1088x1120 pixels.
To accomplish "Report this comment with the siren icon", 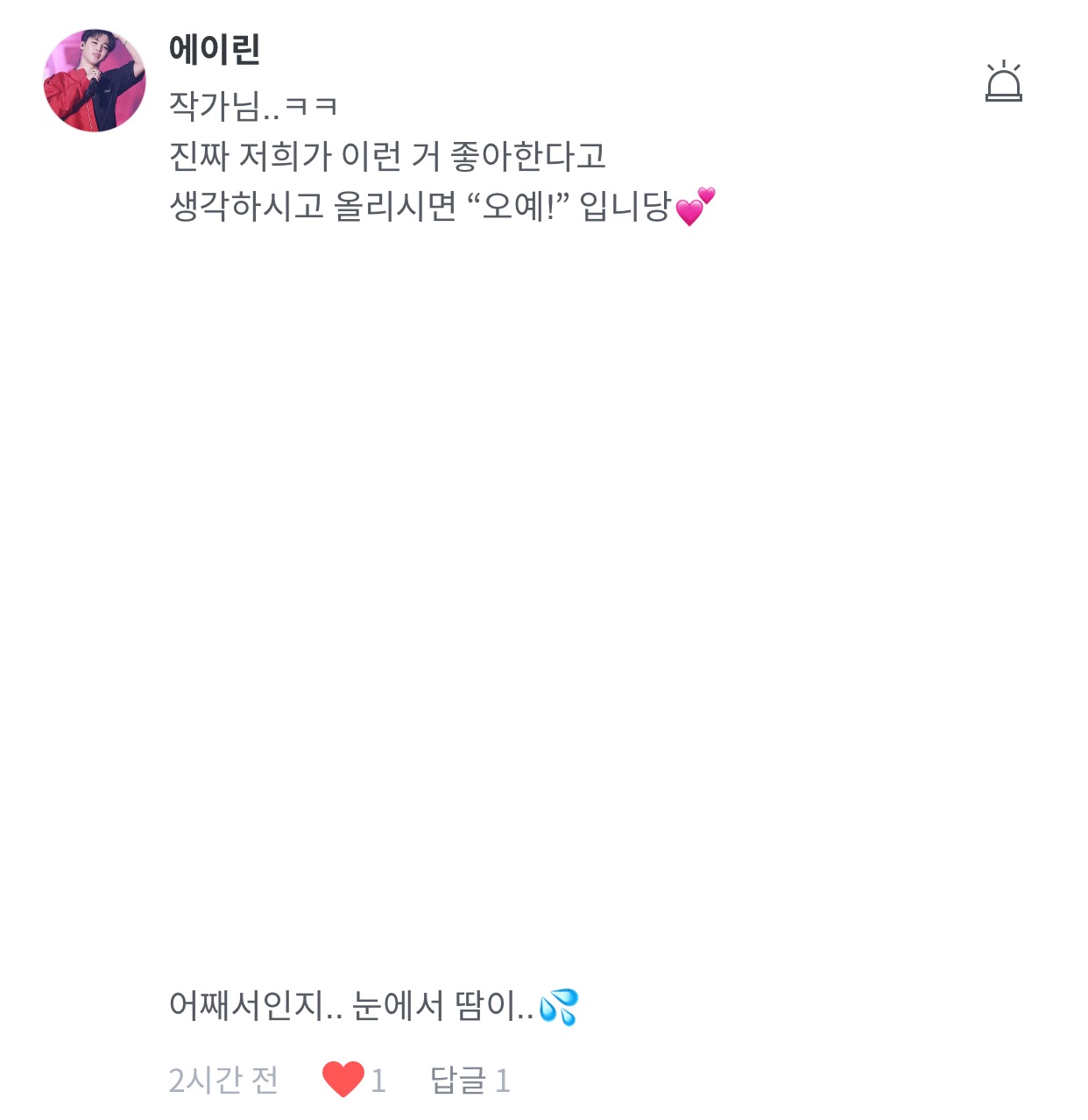I will point(1003,82).
